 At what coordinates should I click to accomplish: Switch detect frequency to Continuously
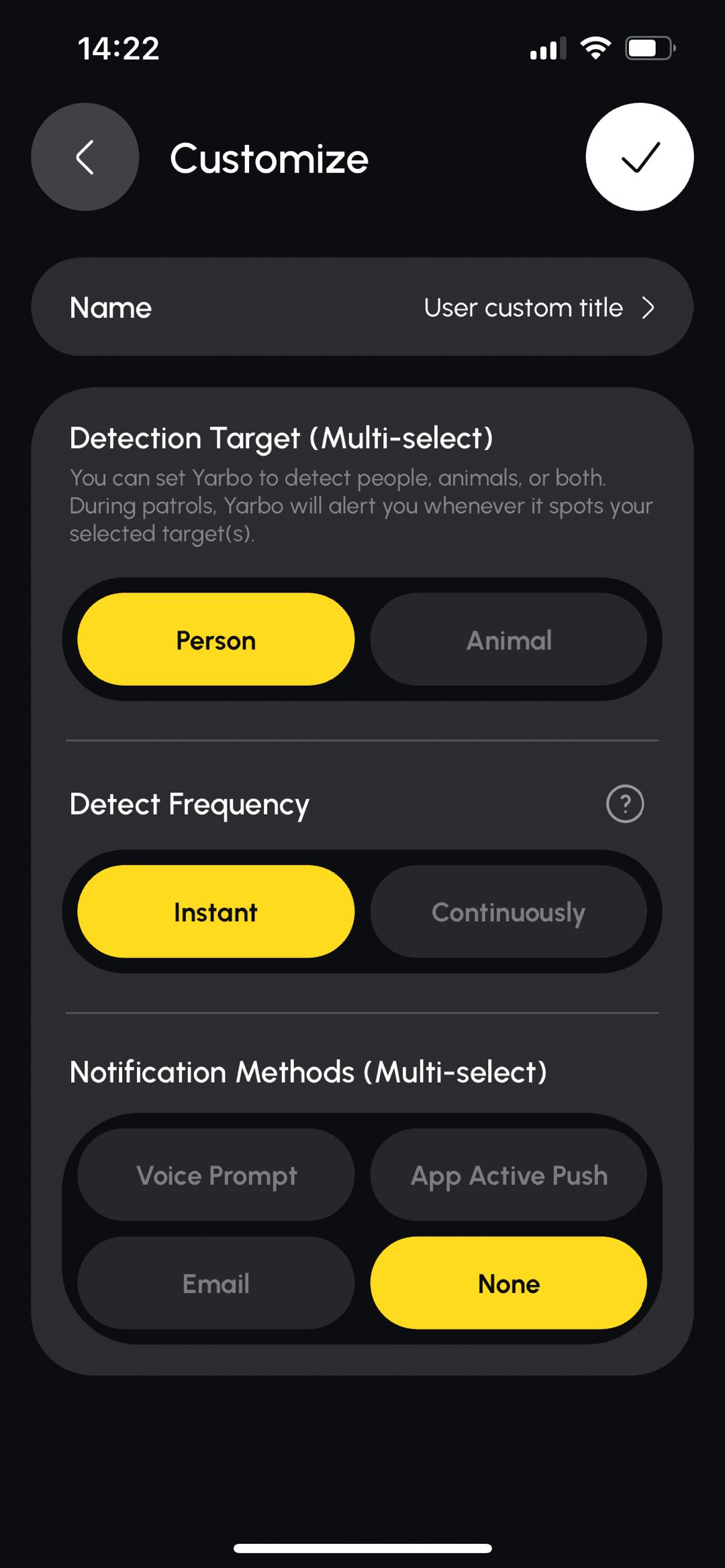(508, 912)
